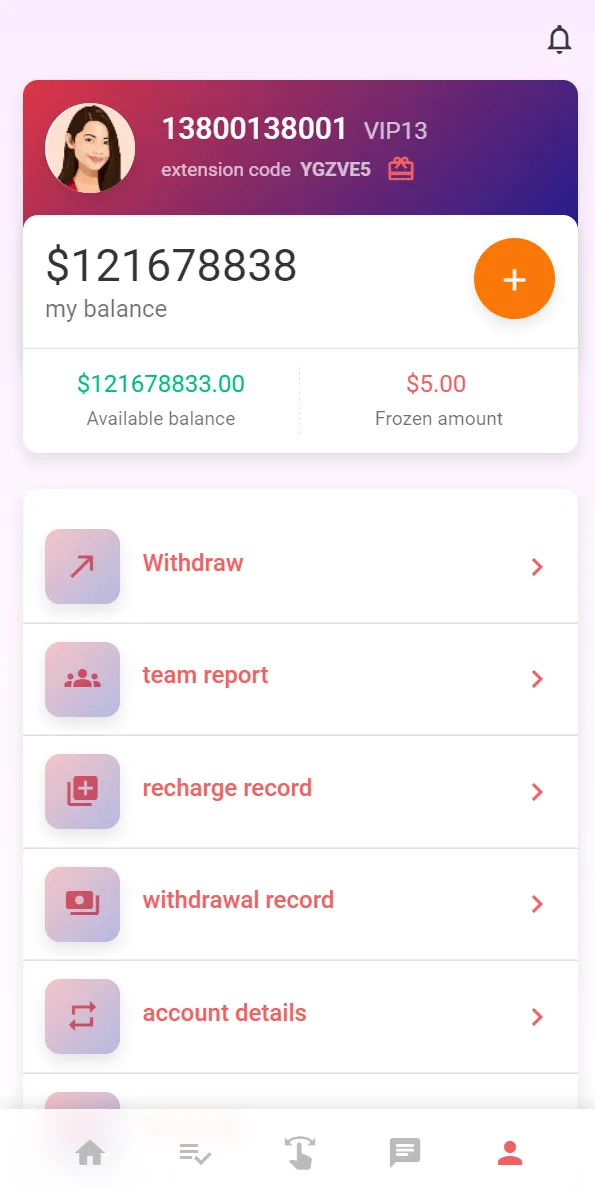Image resolution: width=595 pixels, height=1190 pixels.
Task: Switch to the messages chat tab
Action: tap(405, 1153)
